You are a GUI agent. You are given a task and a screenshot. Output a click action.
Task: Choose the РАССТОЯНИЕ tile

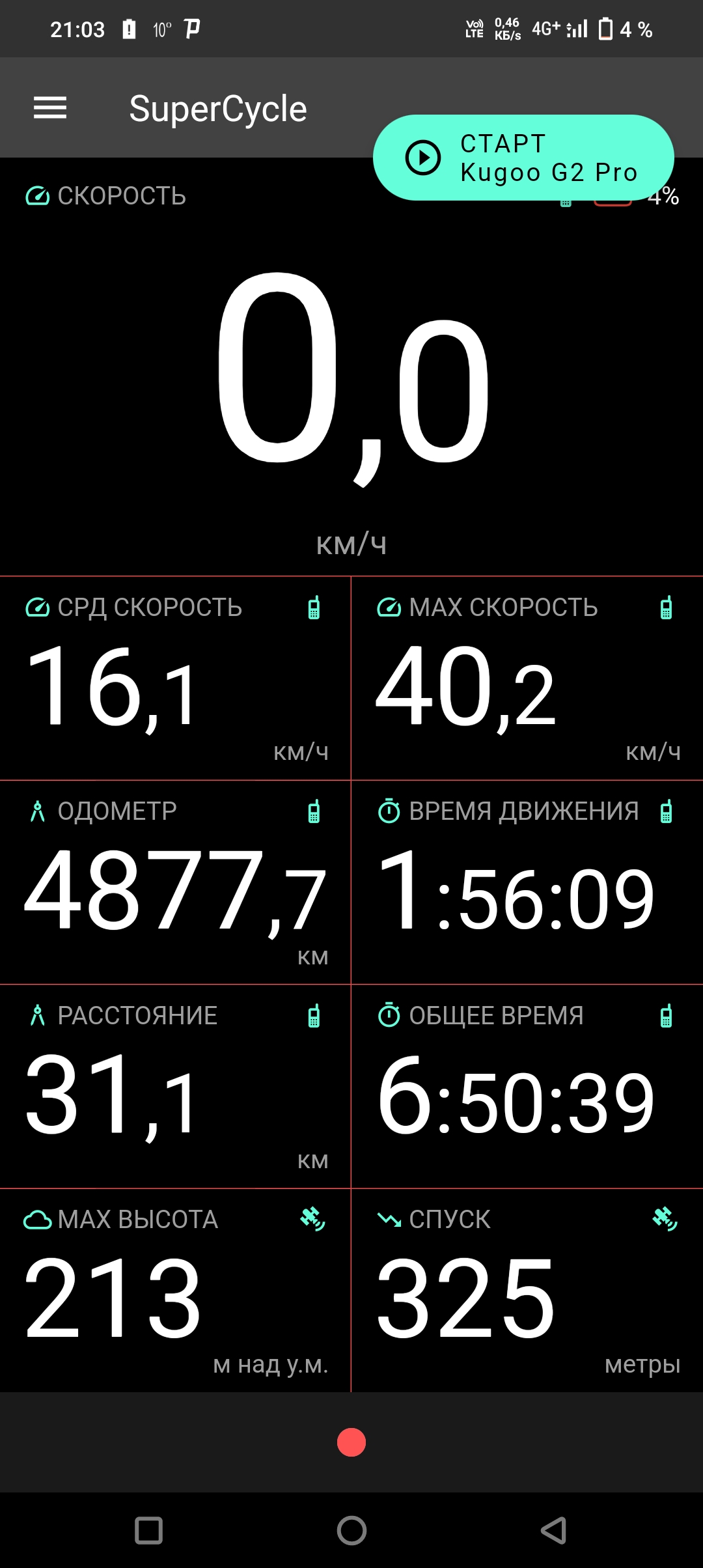pyautogui.click(x=175, y=1086)
